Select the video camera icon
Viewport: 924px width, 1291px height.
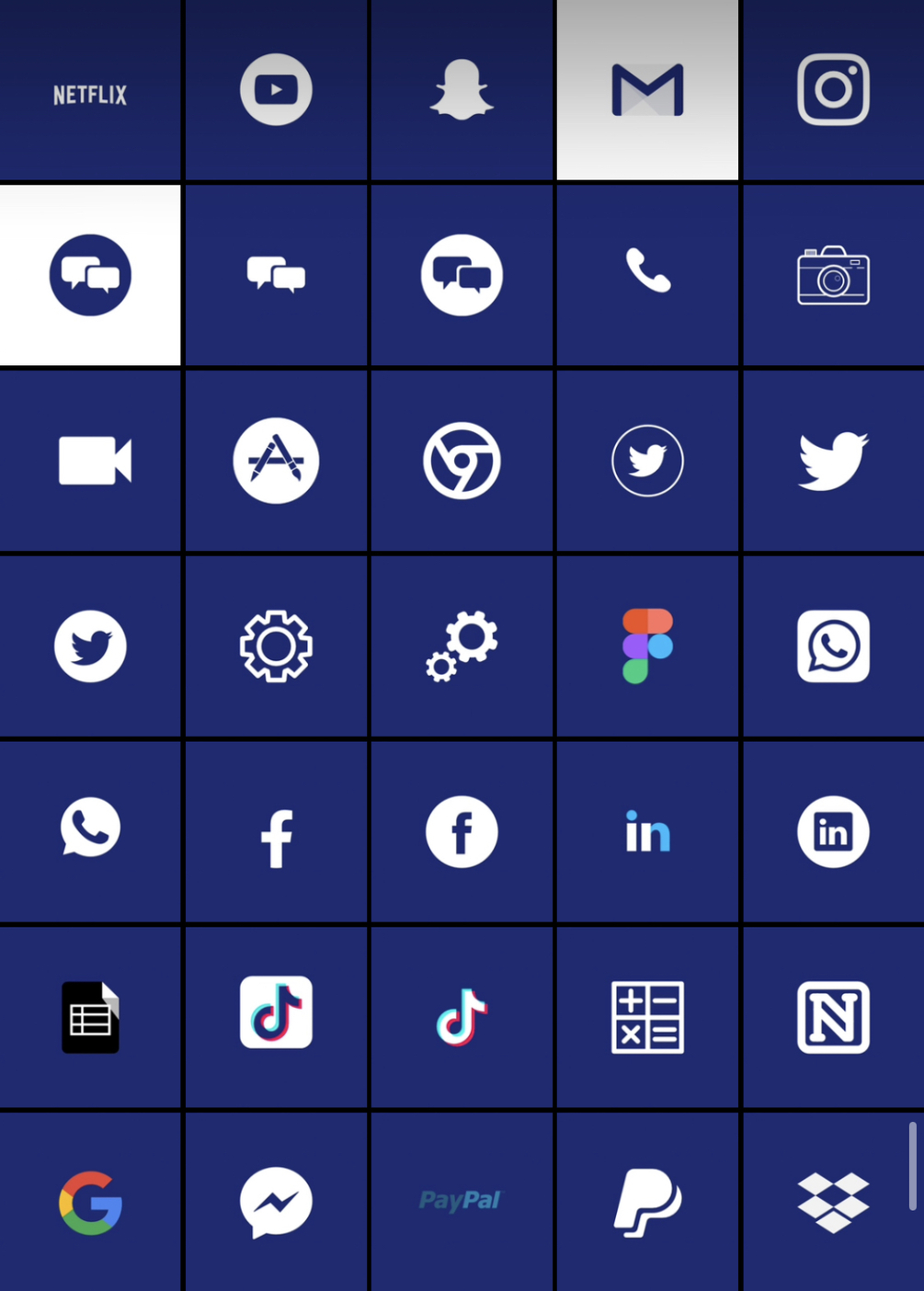coord(95,461)
